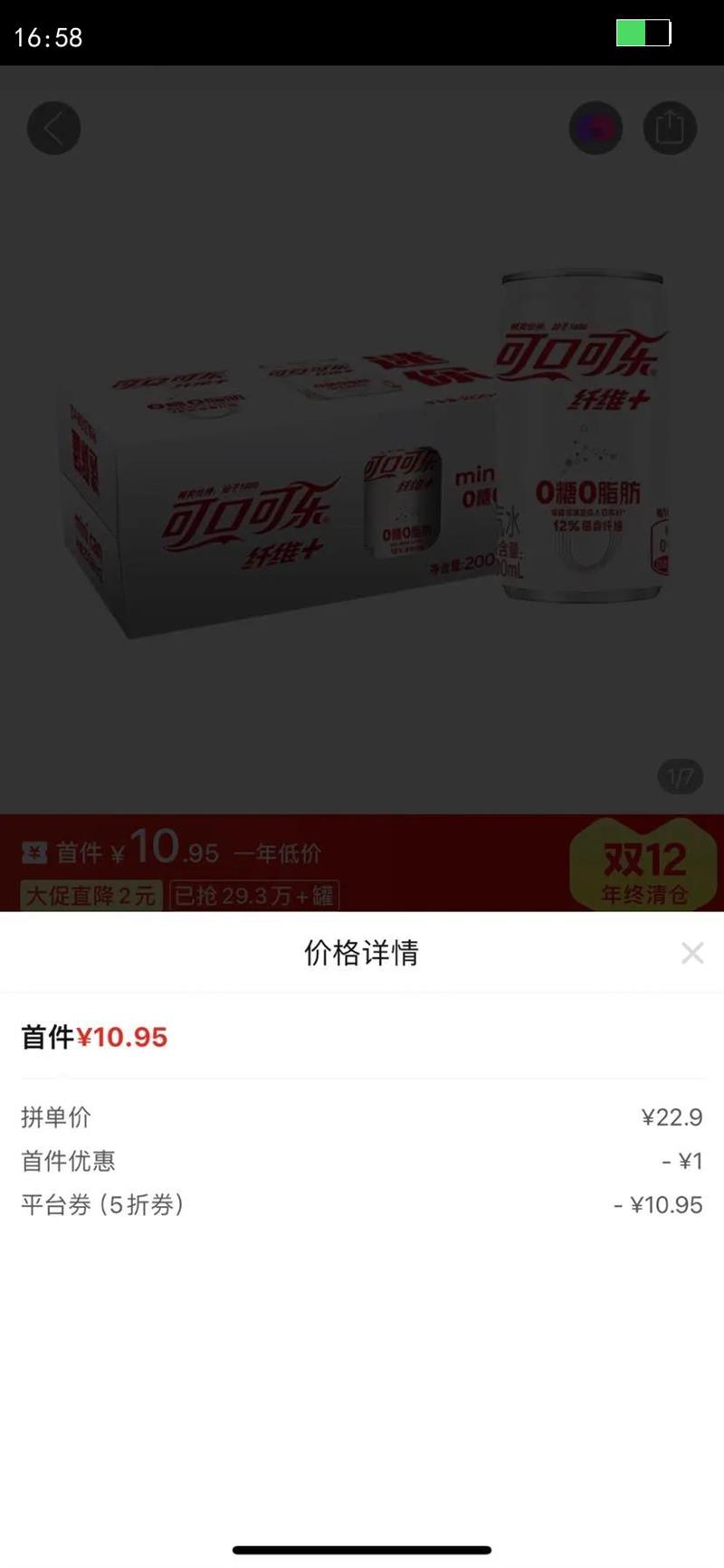The image size is (724, 1568).
Task: Click the back arrow to exit product page
Action: click(53, 128)
